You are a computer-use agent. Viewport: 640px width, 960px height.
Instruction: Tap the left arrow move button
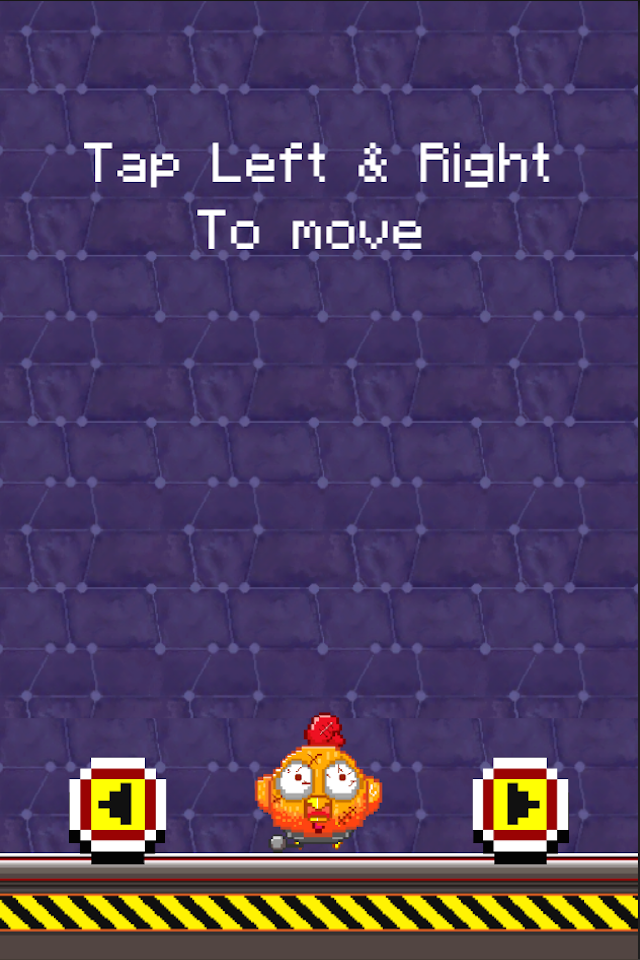[118, 804]
